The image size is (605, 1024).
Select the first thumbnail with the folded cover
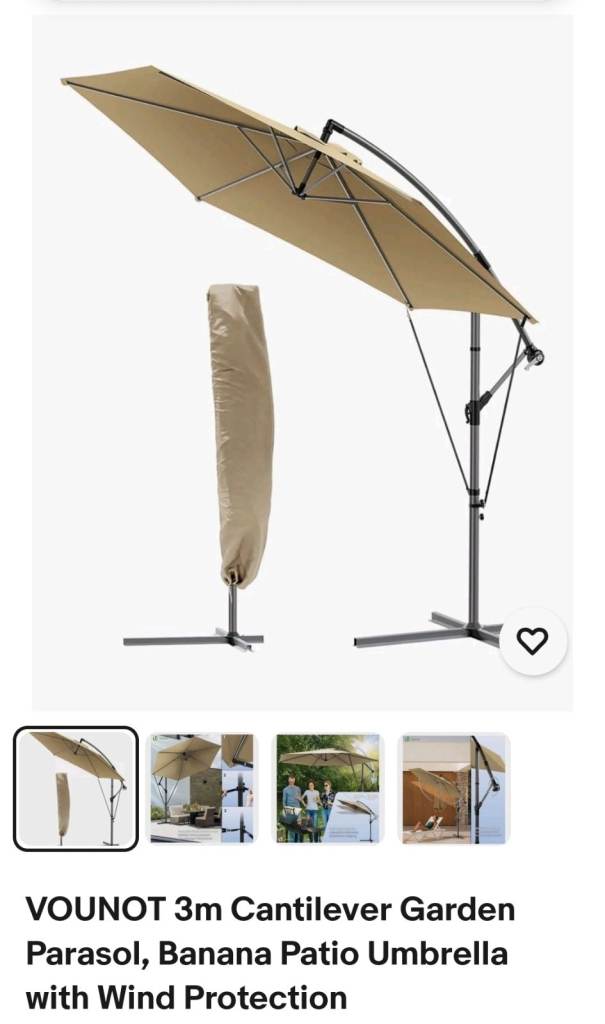click(76, 788)
